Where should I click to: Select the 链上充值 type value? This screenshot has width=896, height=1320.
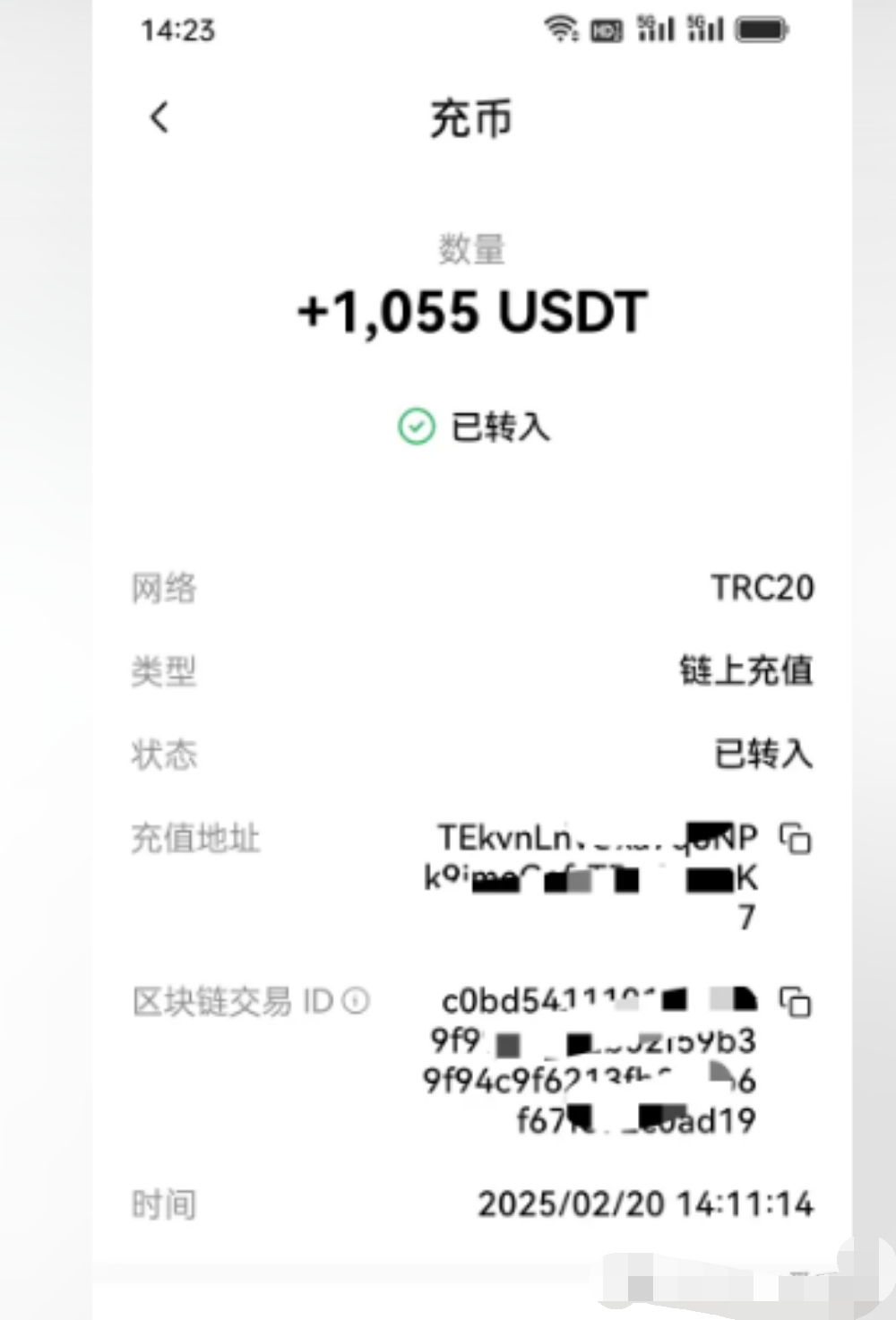click(x=745, y=671)
